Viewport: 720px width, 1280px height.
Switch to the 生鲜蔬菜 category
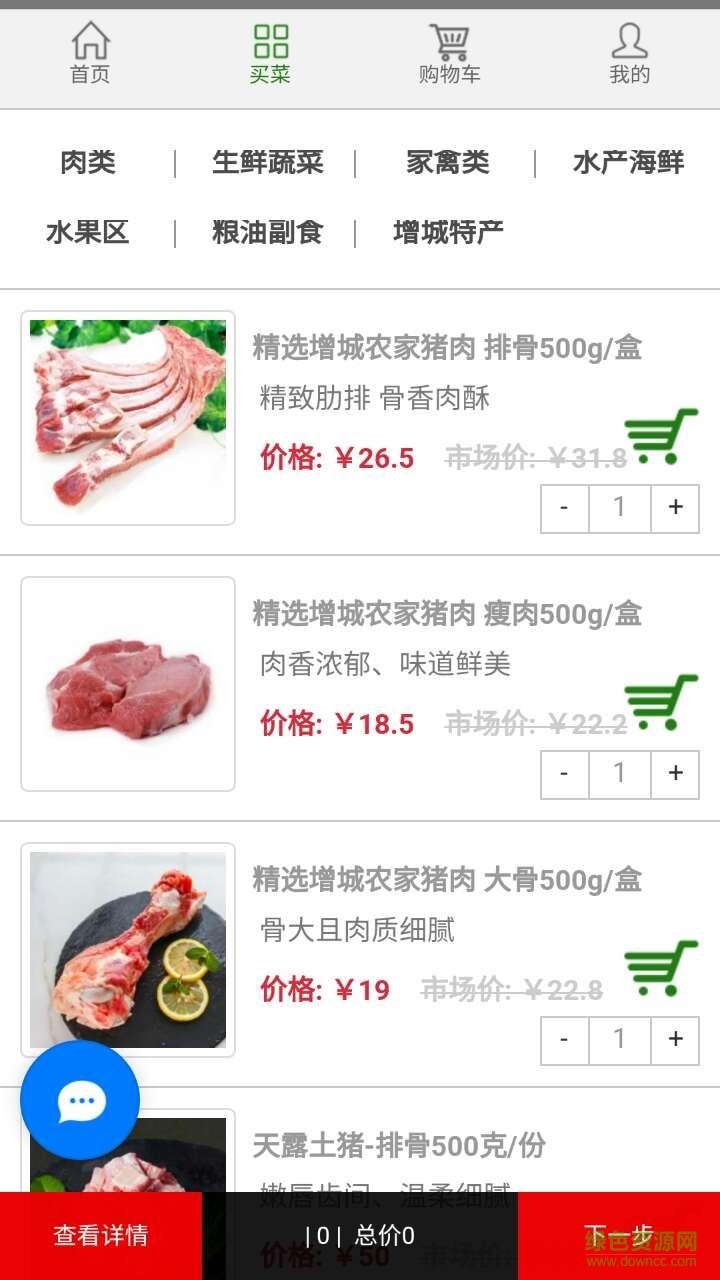pos(268,163)
